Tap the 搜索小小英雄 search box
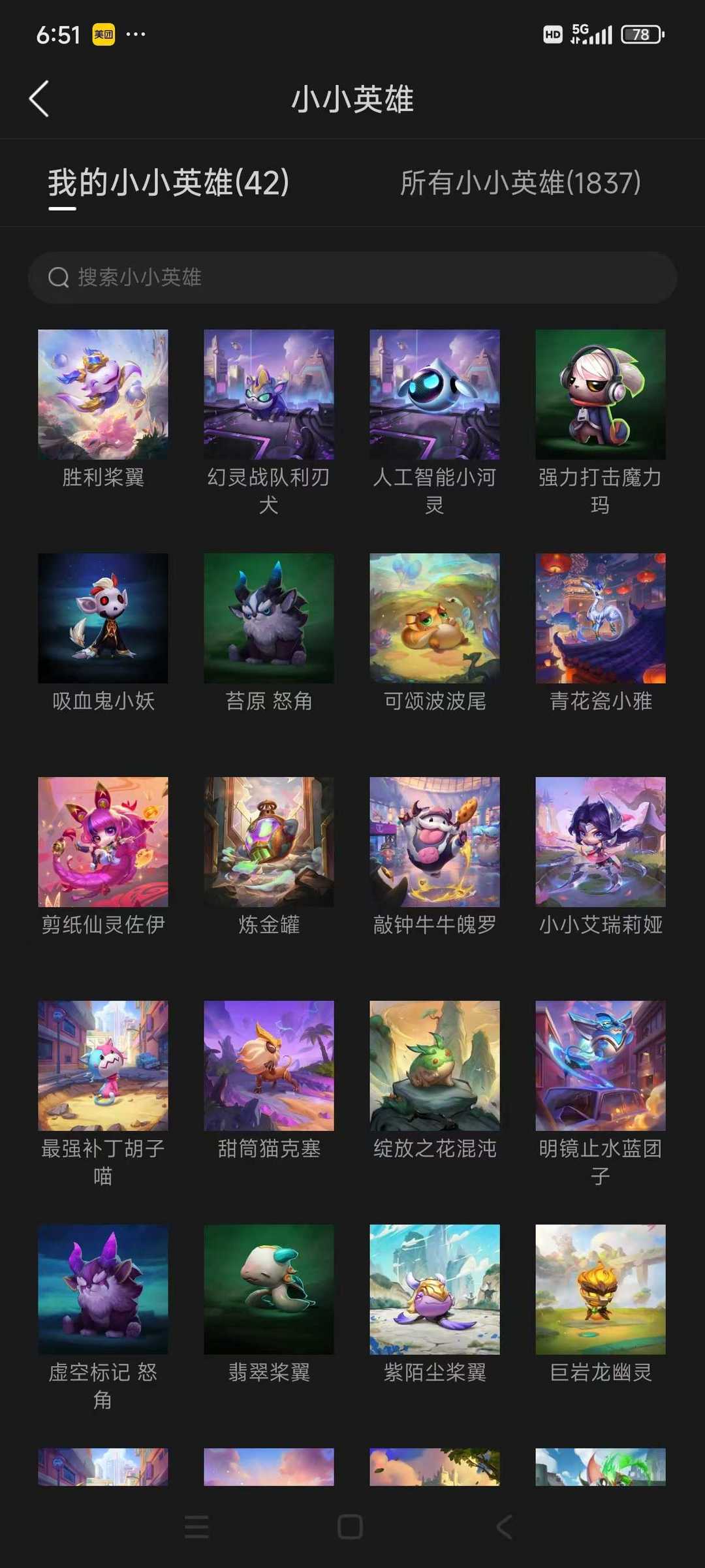Screen dimensions: 705x1568 pyautogui.click(x=352, y=278)
